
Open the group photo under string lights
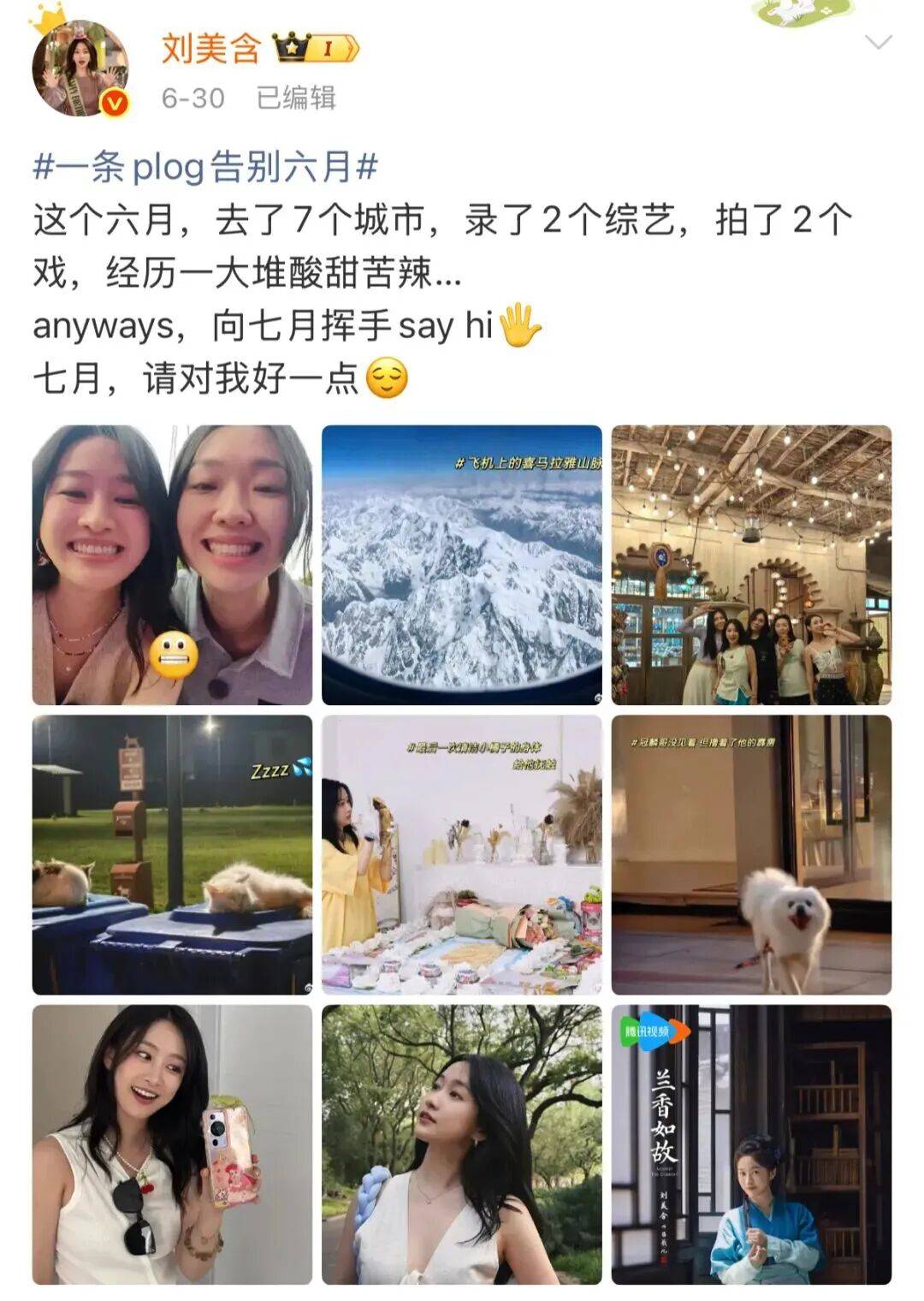[x=751, y=565]
